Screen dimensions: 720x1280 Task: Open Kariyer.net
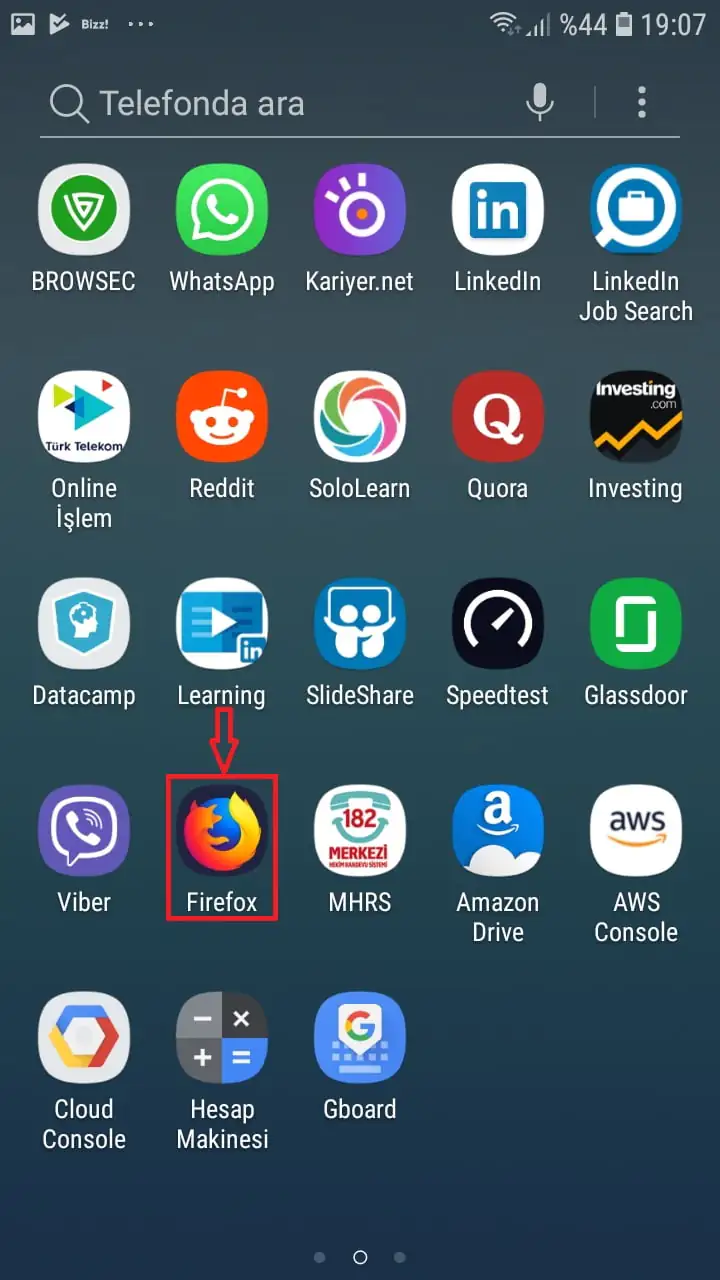[360, 210]
